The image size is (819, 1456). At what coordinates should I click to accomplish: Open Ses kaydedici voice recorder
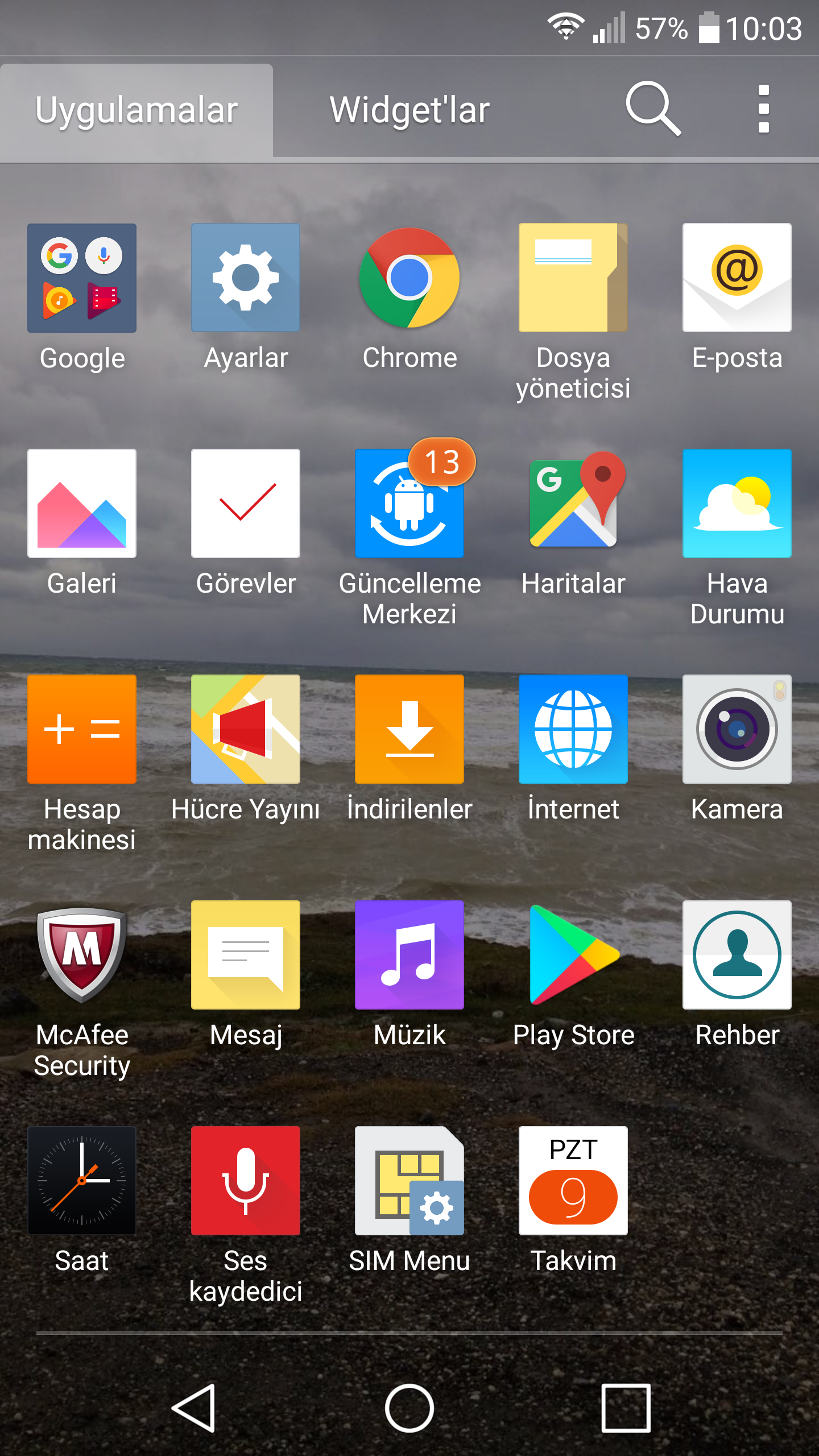coord(246,1180)
